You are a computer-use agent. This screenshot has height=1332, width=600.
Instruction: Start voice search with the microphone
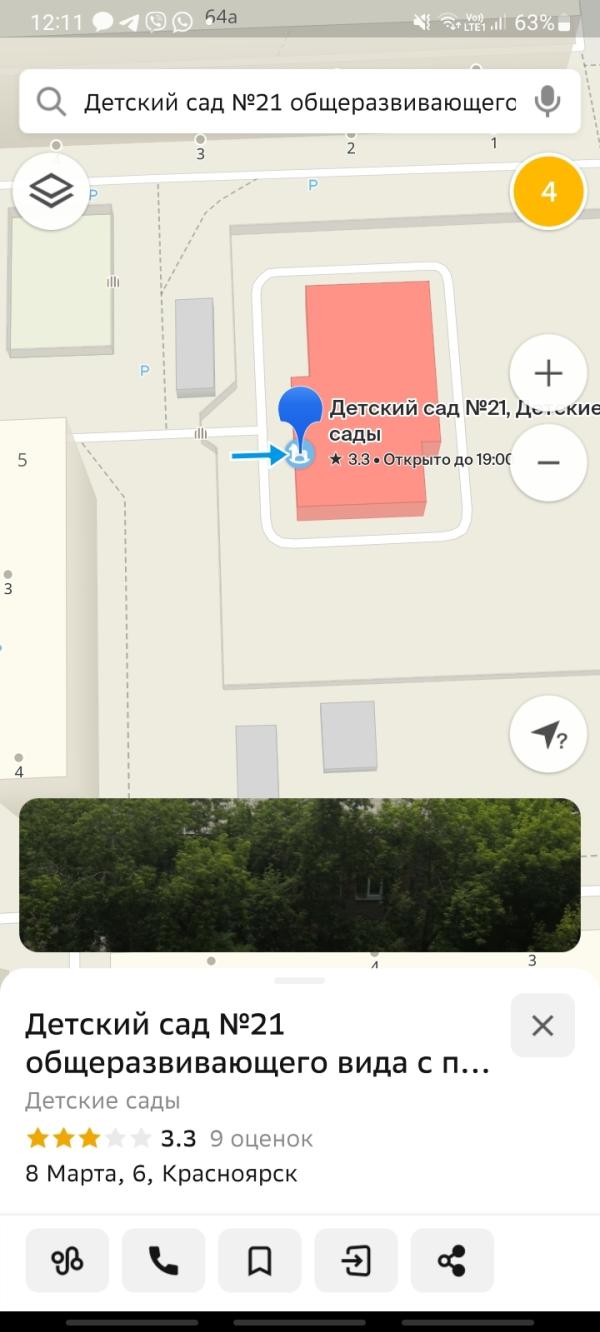coord(547,101)
